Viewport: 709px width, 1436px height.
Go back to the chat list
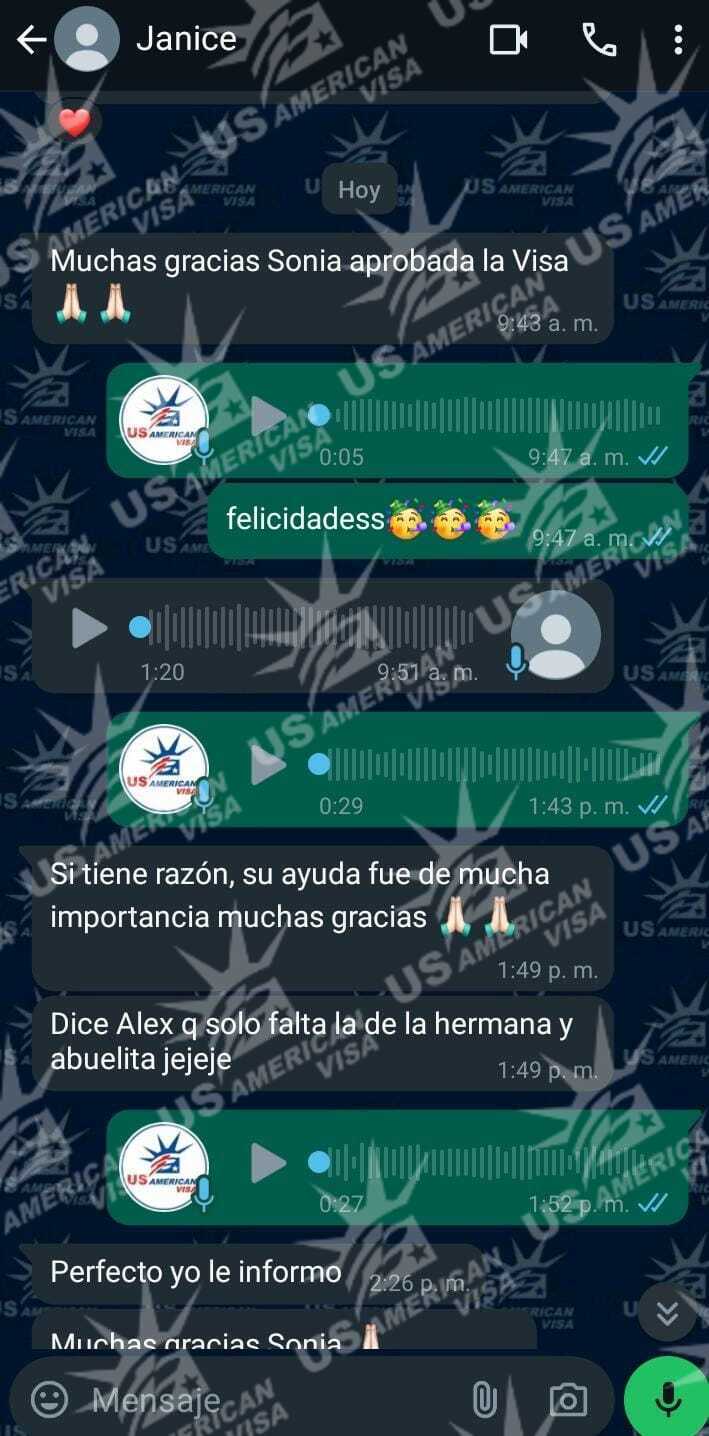click(30, 40)
